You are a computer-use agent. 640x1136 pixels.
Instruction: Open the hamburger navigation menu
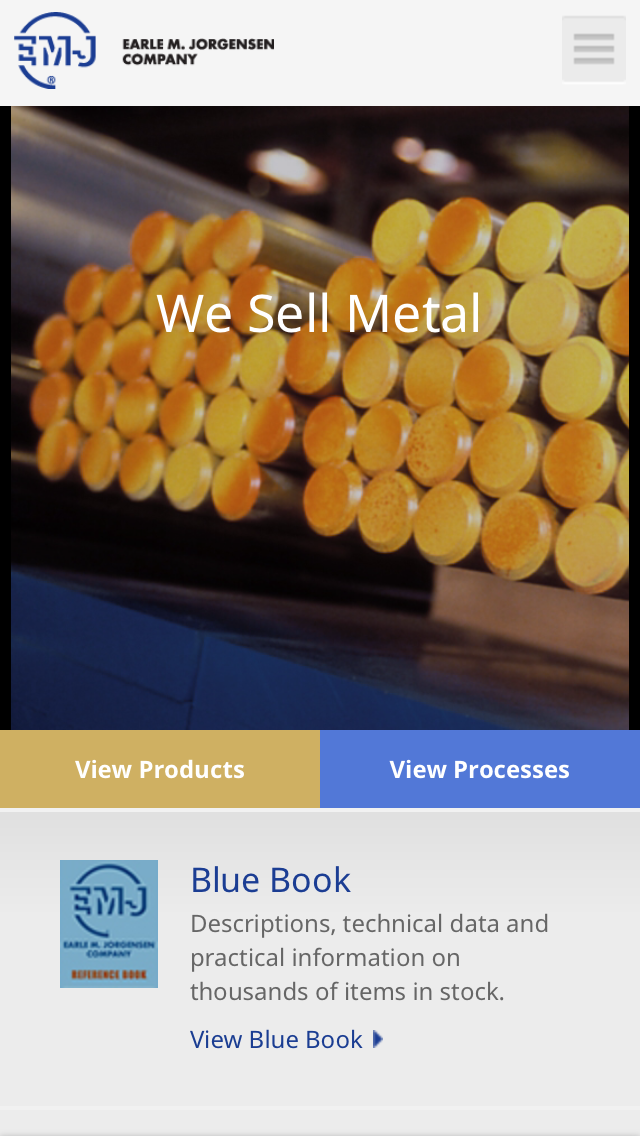click(x=594, y=49)
